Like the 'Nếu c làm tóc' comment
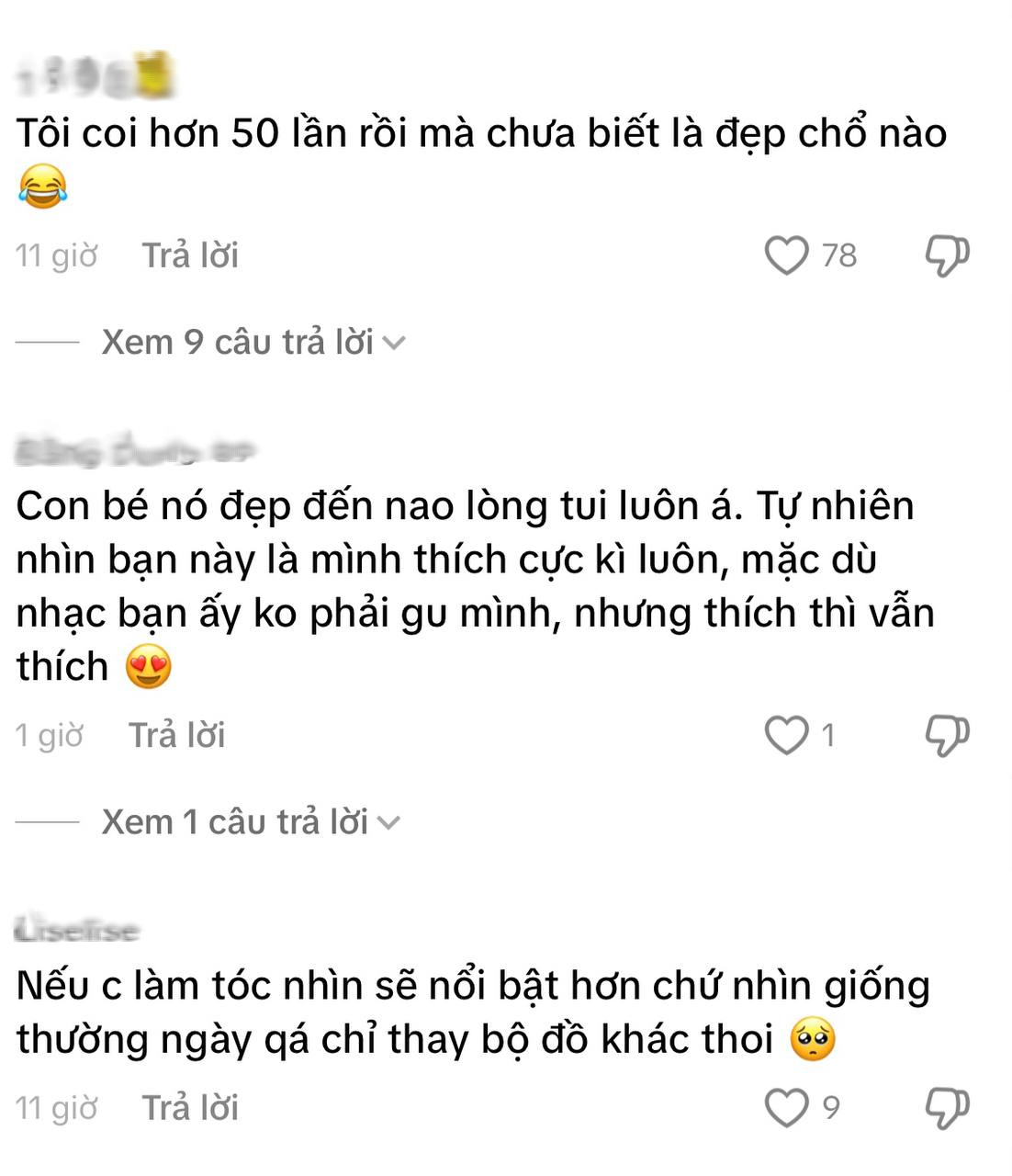This screenshot has width=1012, height=1176. [x=787, y=1108]
